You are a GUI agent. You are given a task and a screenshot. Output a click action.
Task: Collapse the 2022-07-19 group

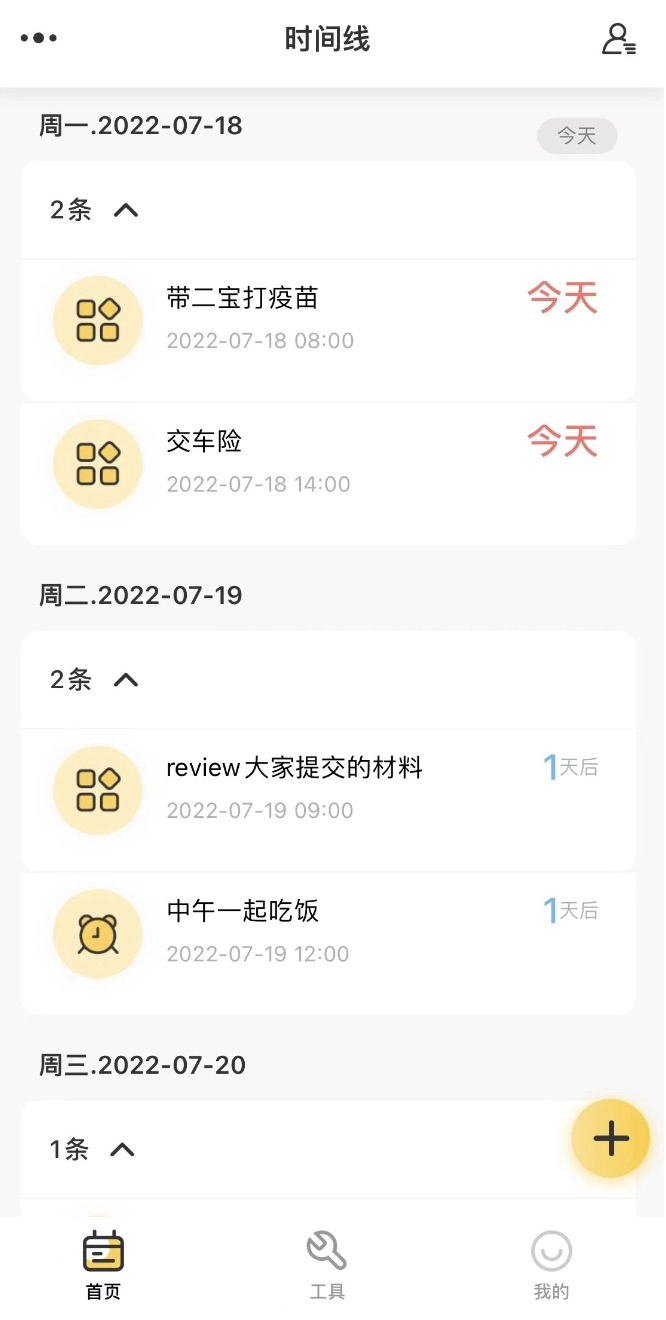(x=126, y=680)
